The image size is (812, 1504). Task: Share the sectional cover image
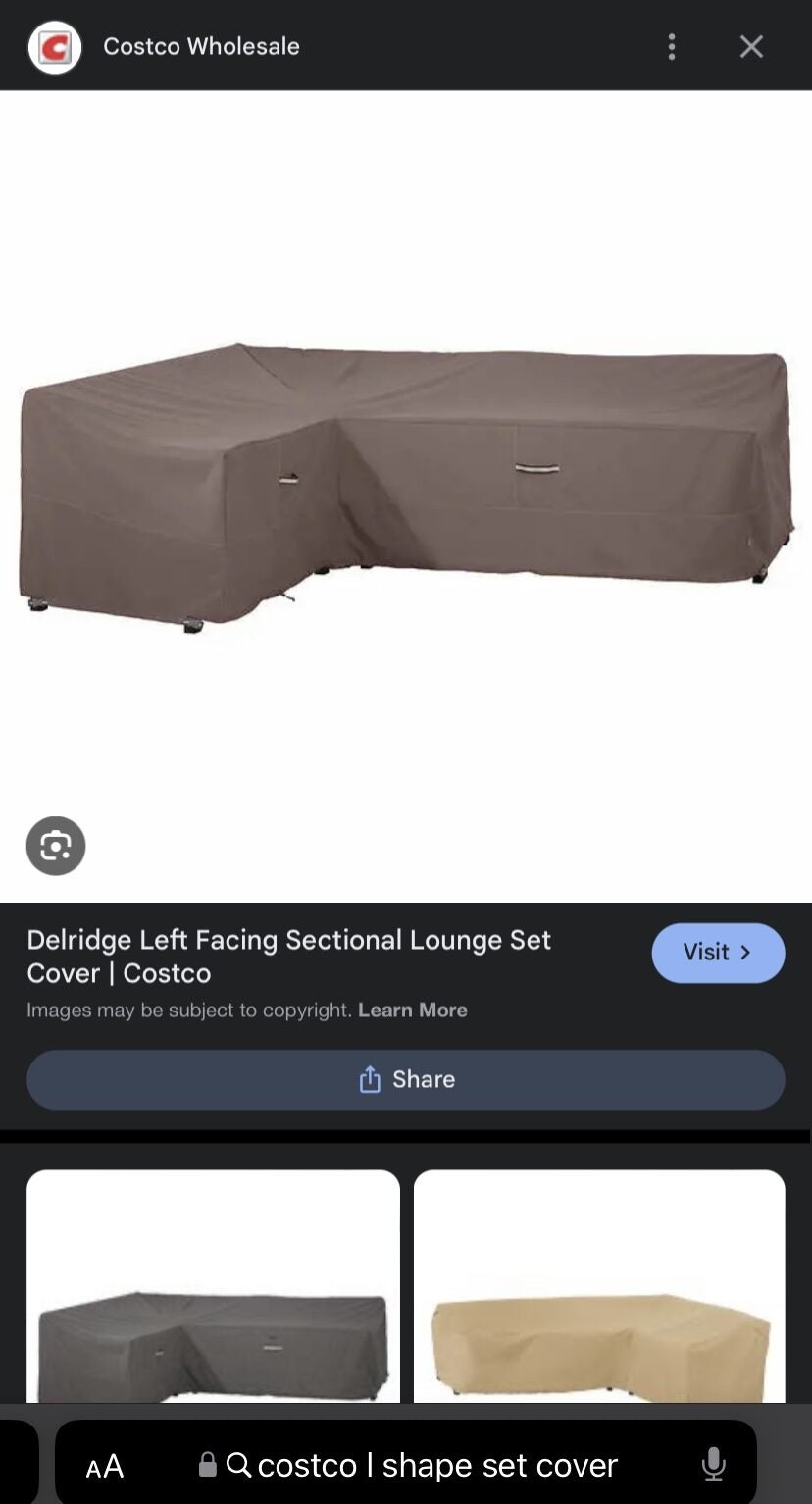tap(406, 1079)
